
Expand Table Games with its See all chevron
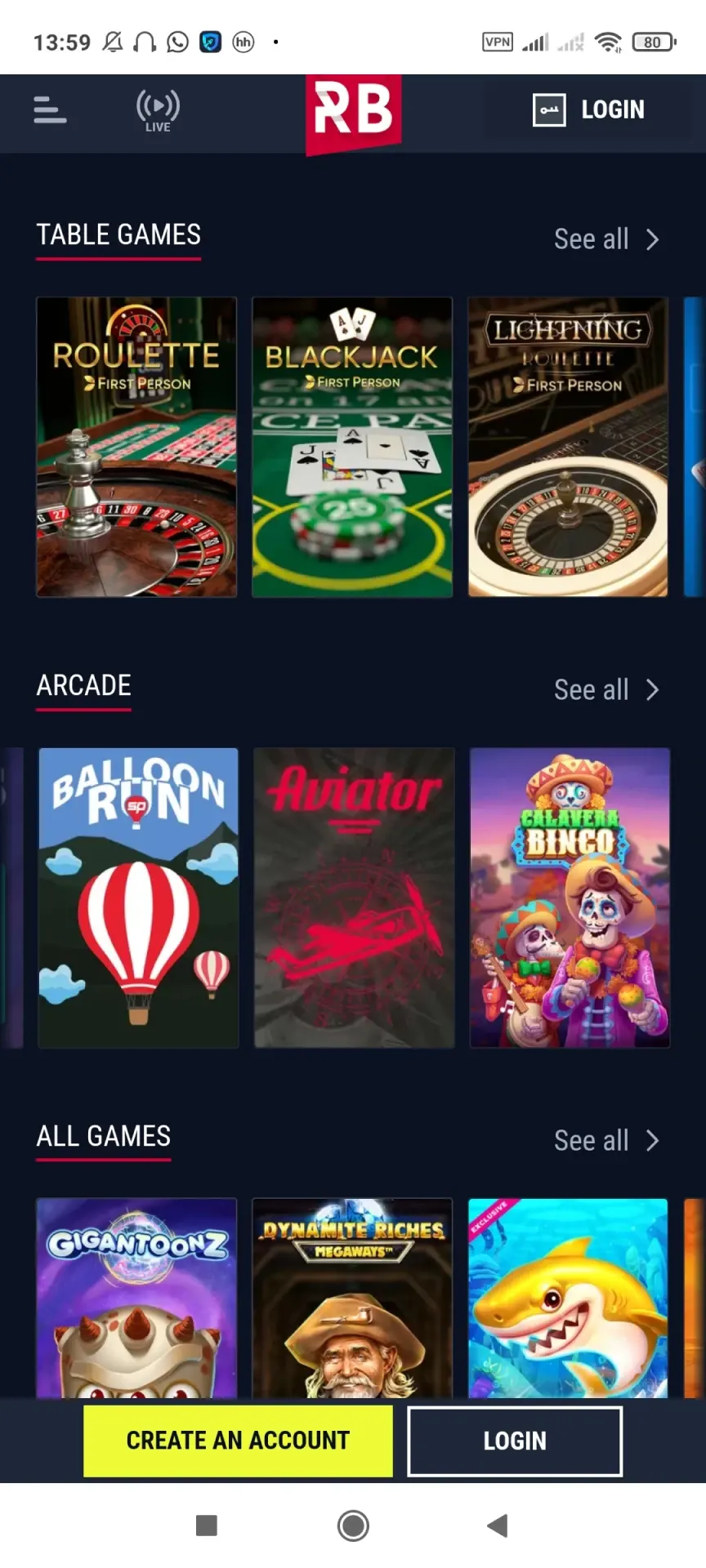coord(653,239)
